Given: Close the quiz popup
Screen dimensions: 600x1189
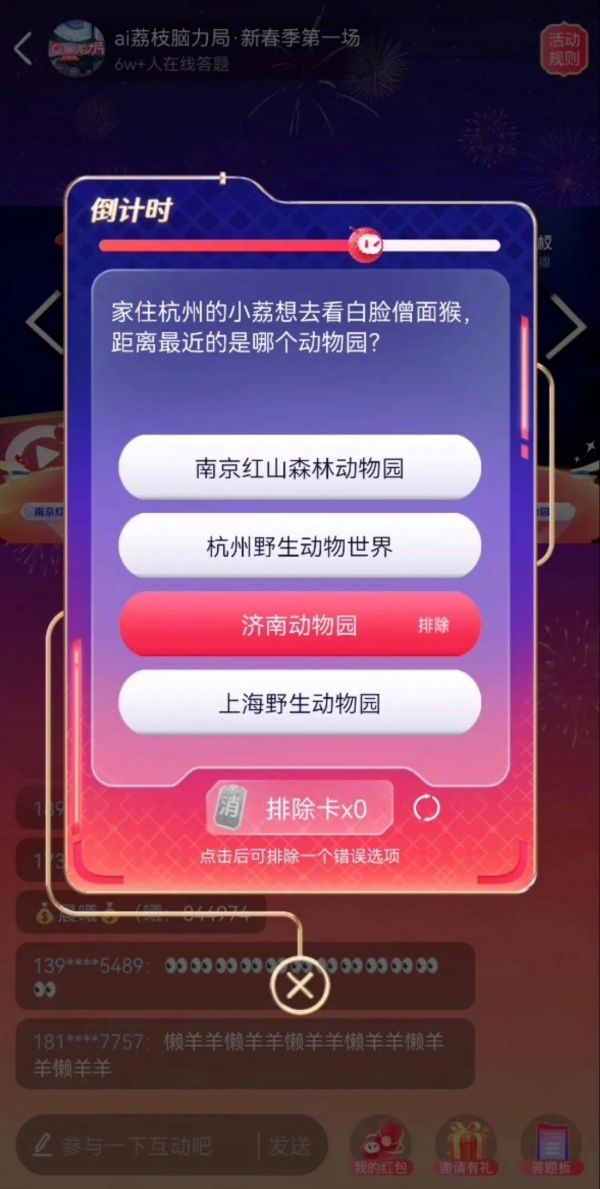Looking at the screenshot, I should 299,987.
